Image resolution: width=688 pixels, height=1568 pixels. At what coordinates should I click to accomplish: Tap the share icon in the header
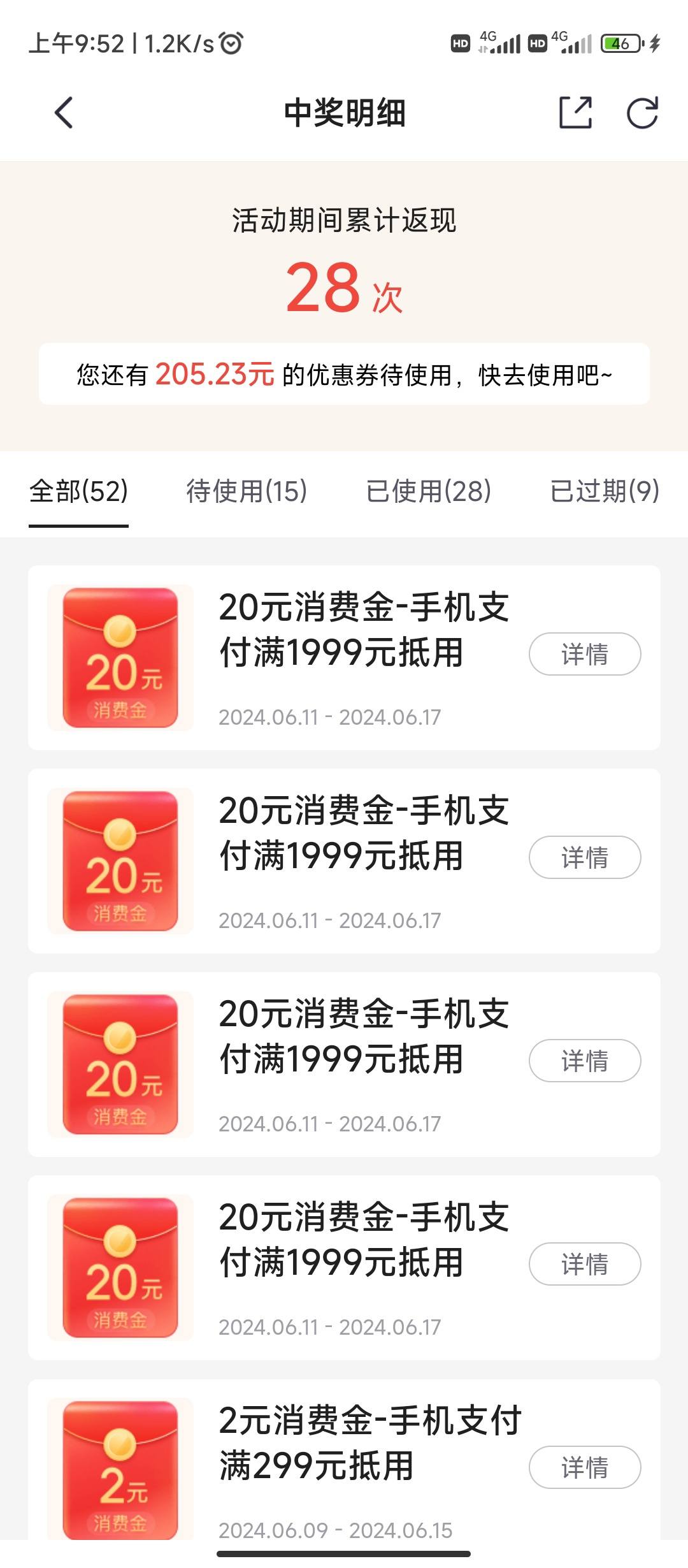(576, 113)
